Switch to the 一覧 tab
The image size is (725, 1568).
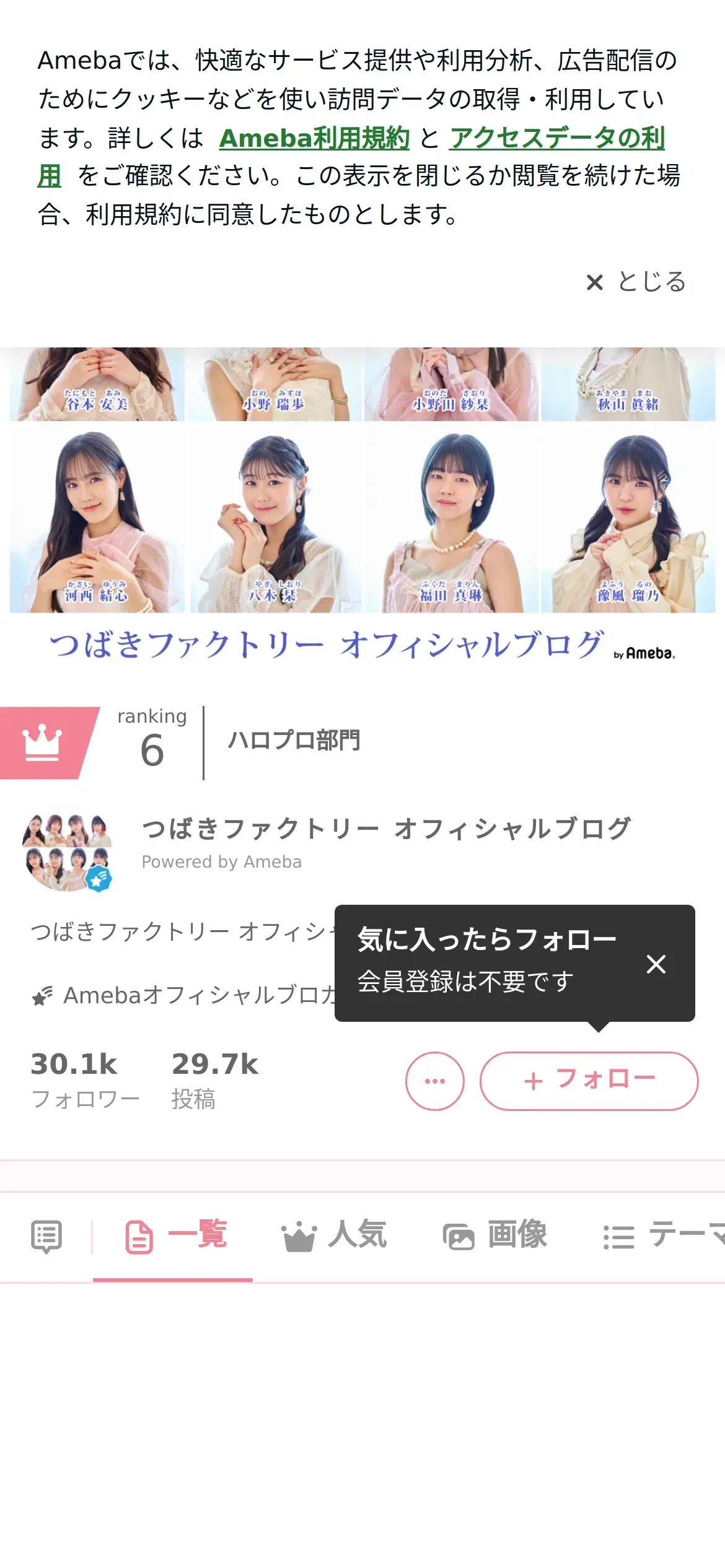tap(176, 1236)
